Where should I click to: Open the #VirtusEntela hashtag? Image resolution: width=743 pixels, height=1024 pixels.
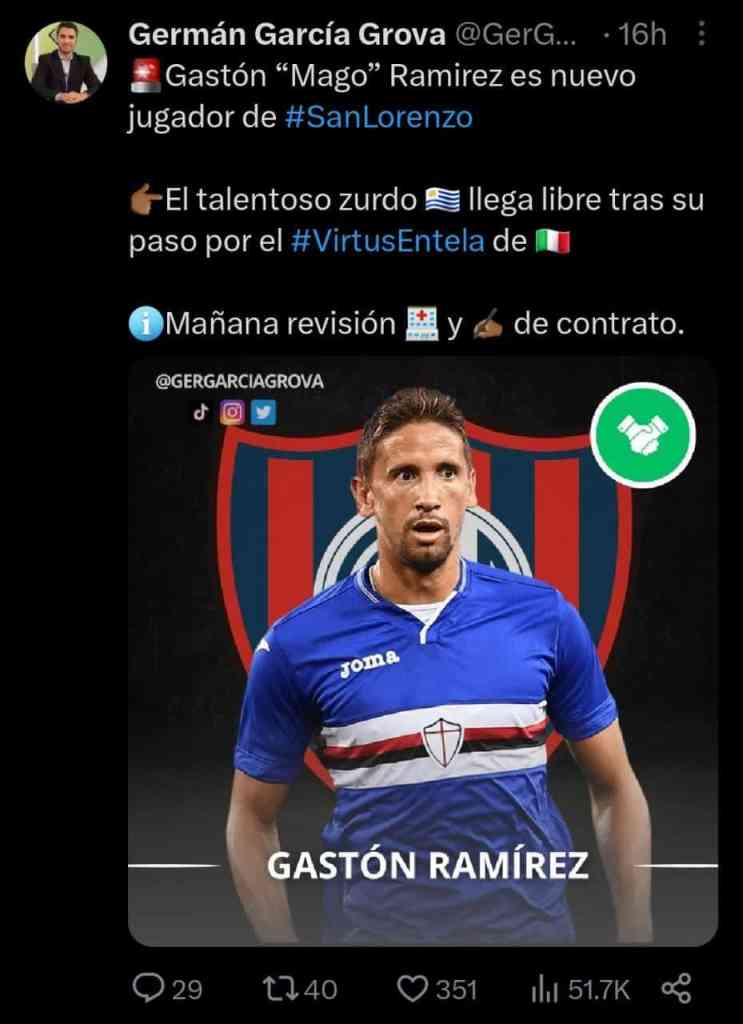[388, 243]
